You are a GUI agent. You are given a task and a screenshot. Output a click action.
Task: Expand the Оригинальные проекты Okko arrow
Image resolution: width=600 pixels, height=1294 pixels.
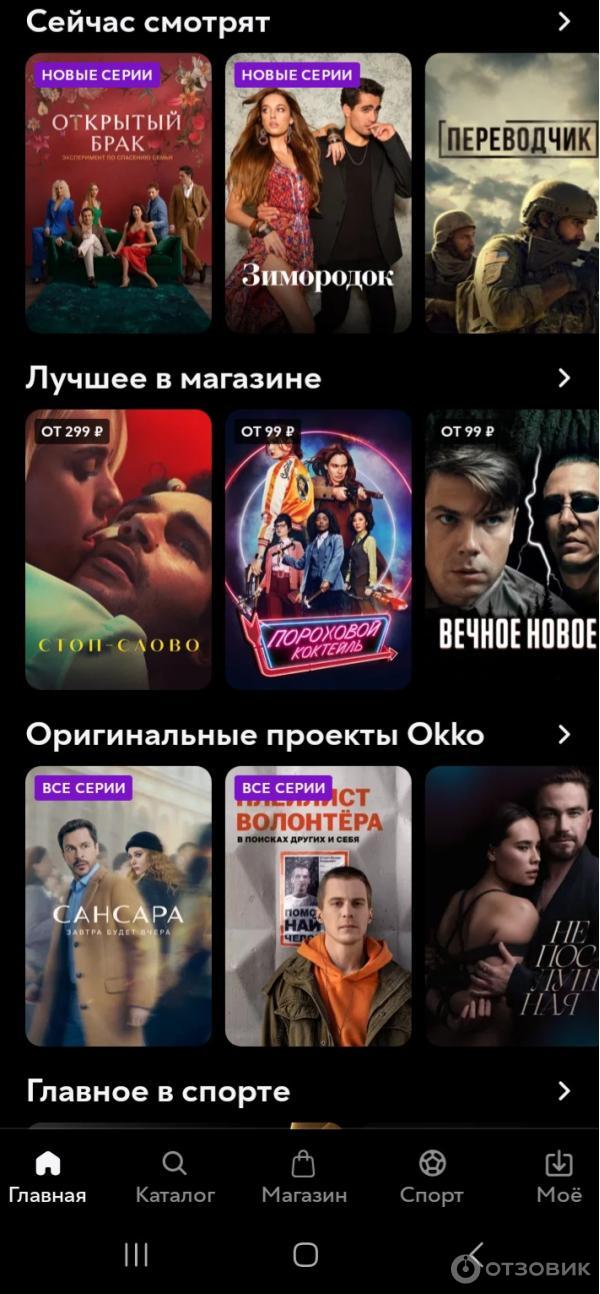coord(564,735)
